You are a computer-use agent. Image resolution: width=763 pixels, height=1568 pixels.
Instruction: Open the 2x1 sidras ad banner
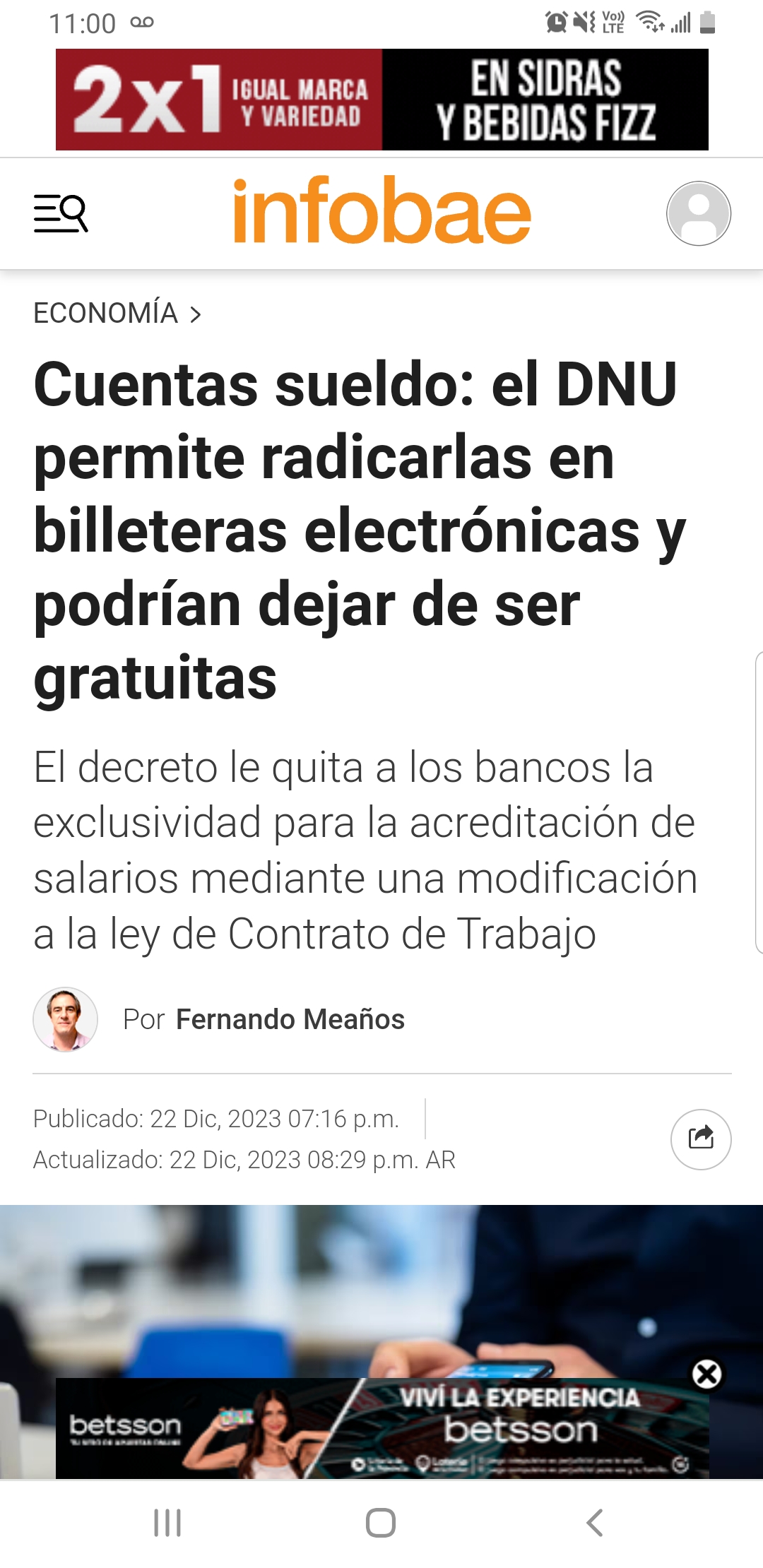click(381, 100)
